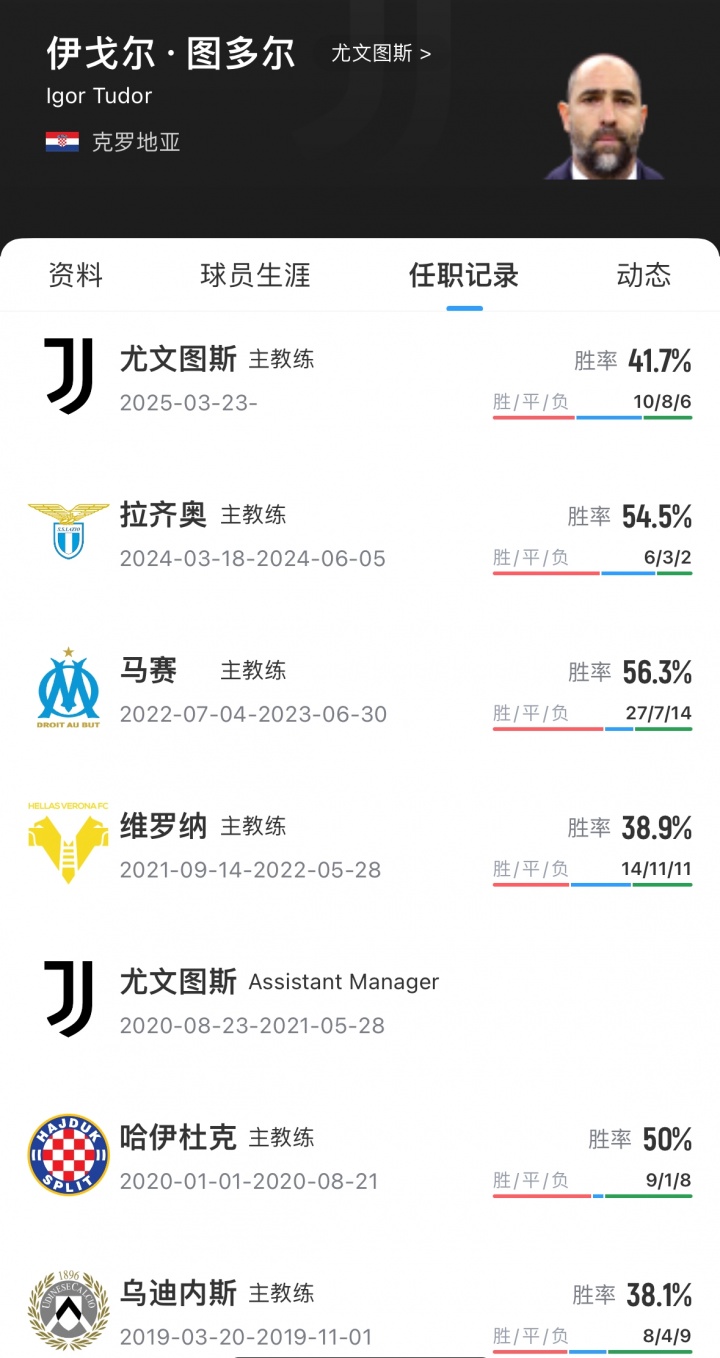Viewport: 720px width, 1358px height.
Task: Open the 维罗纳 coaching record
Action: coord(360,847)
